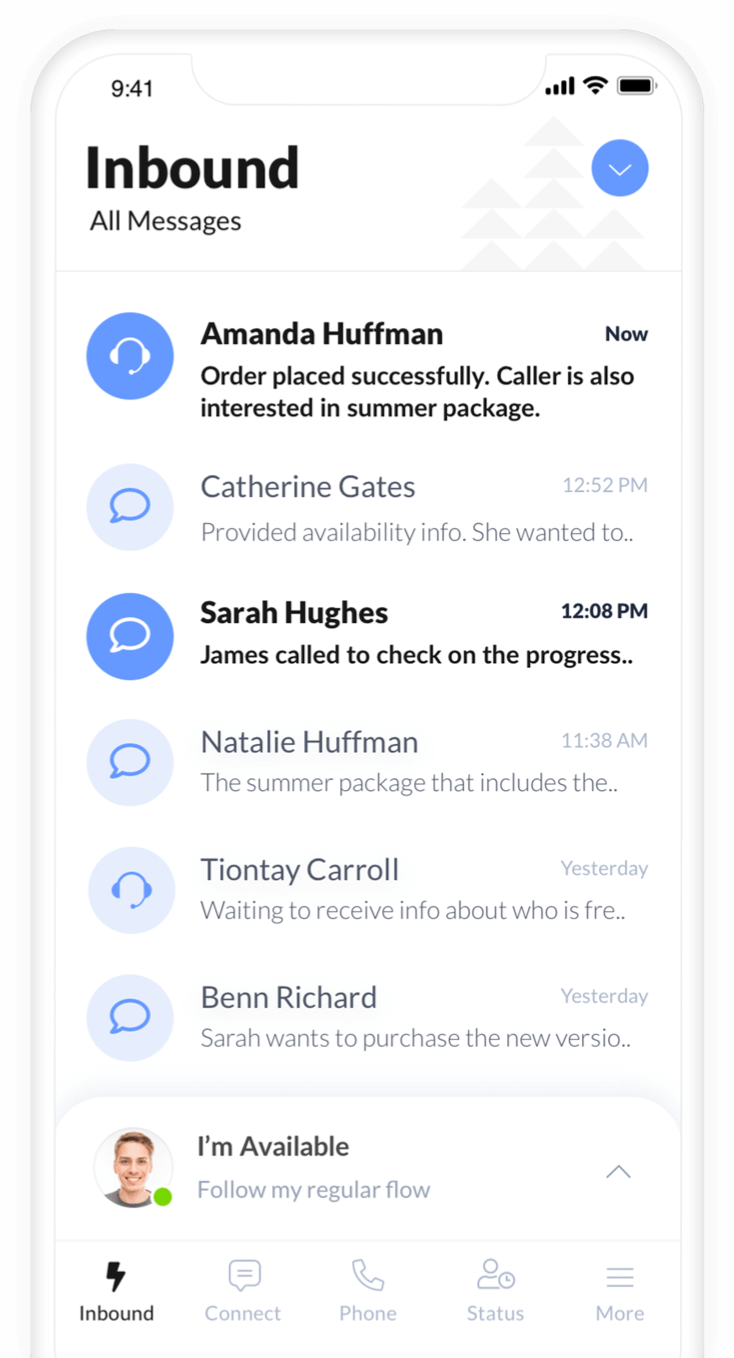The height and width of the screenshot is (1358, 734).
Task: Open Natalie Huffman's message
Action: (x=368, y=762)
